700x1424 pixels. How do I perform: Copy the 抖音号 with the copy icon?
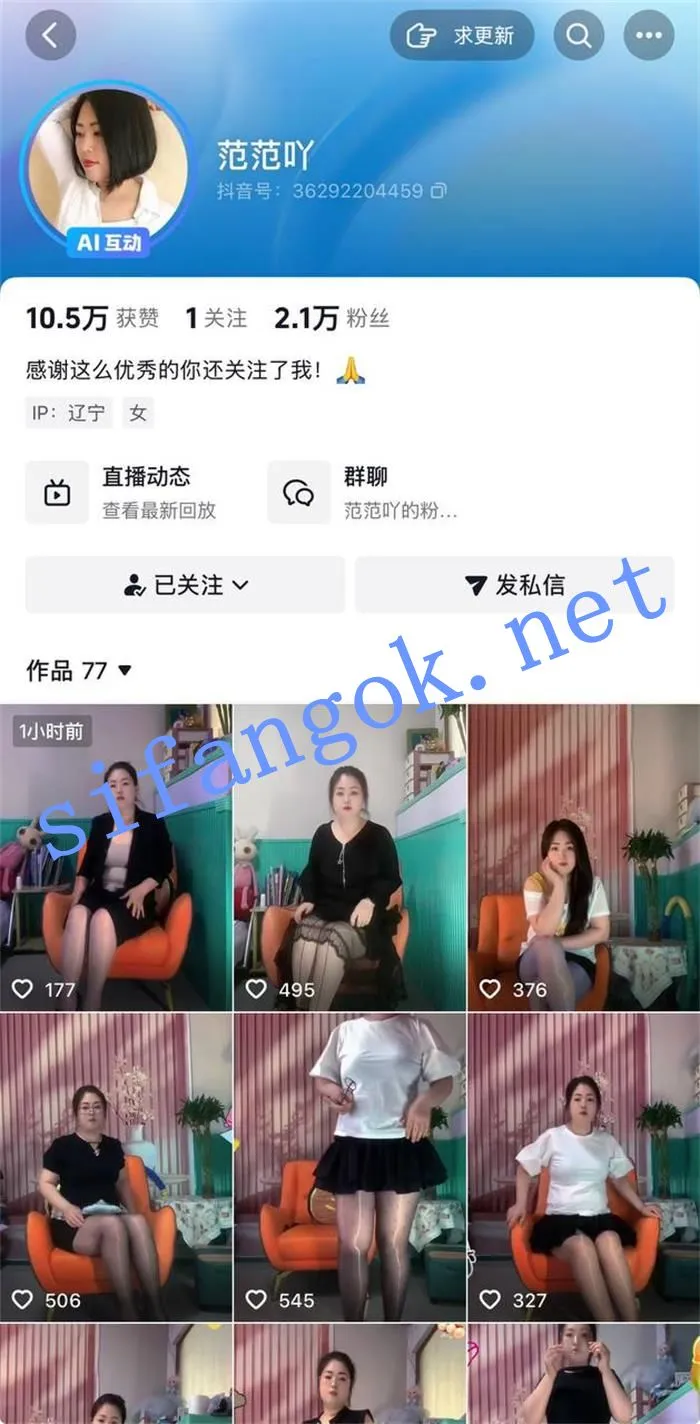click(x=437, y=190)
